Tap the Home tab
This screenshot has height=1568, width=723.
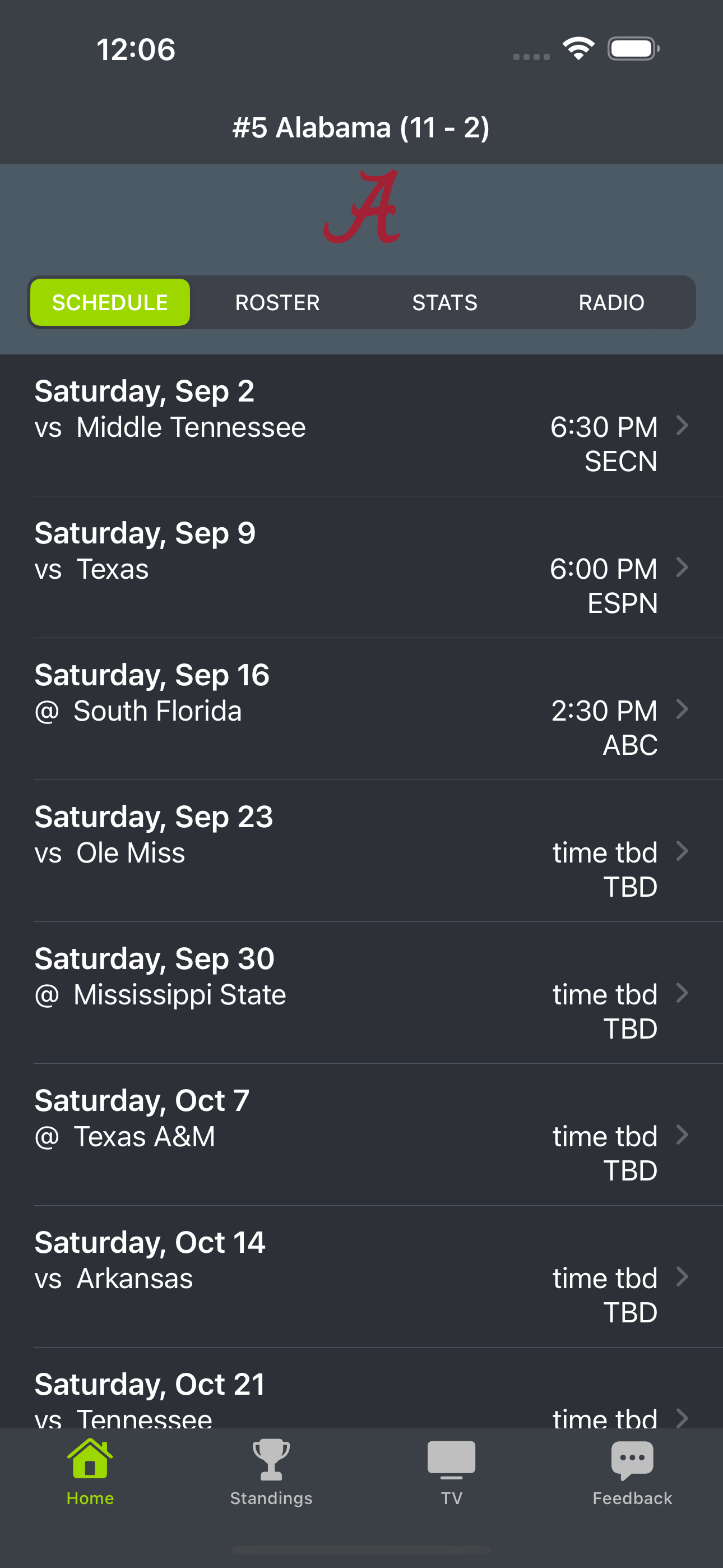90,1472
